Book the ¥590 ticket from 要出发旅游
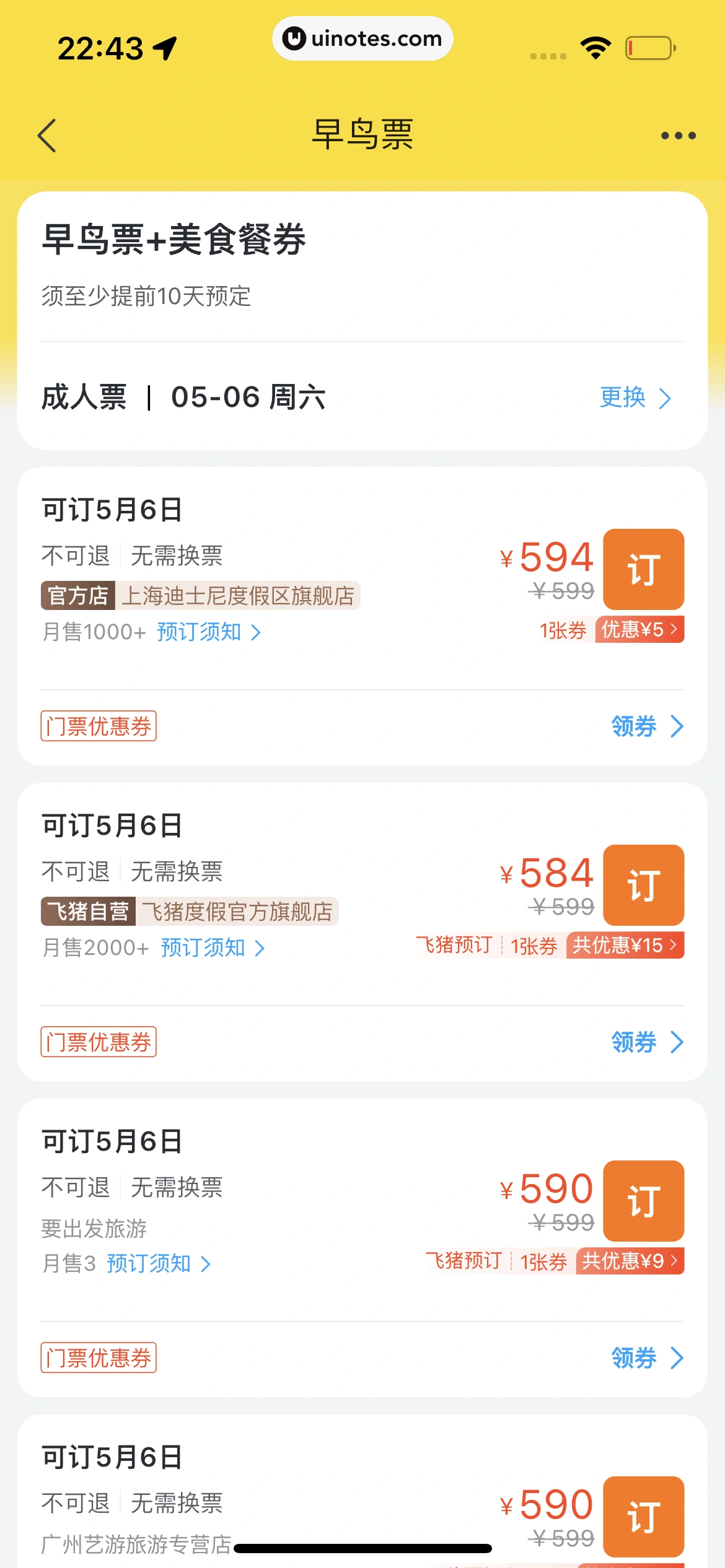 643,1201
